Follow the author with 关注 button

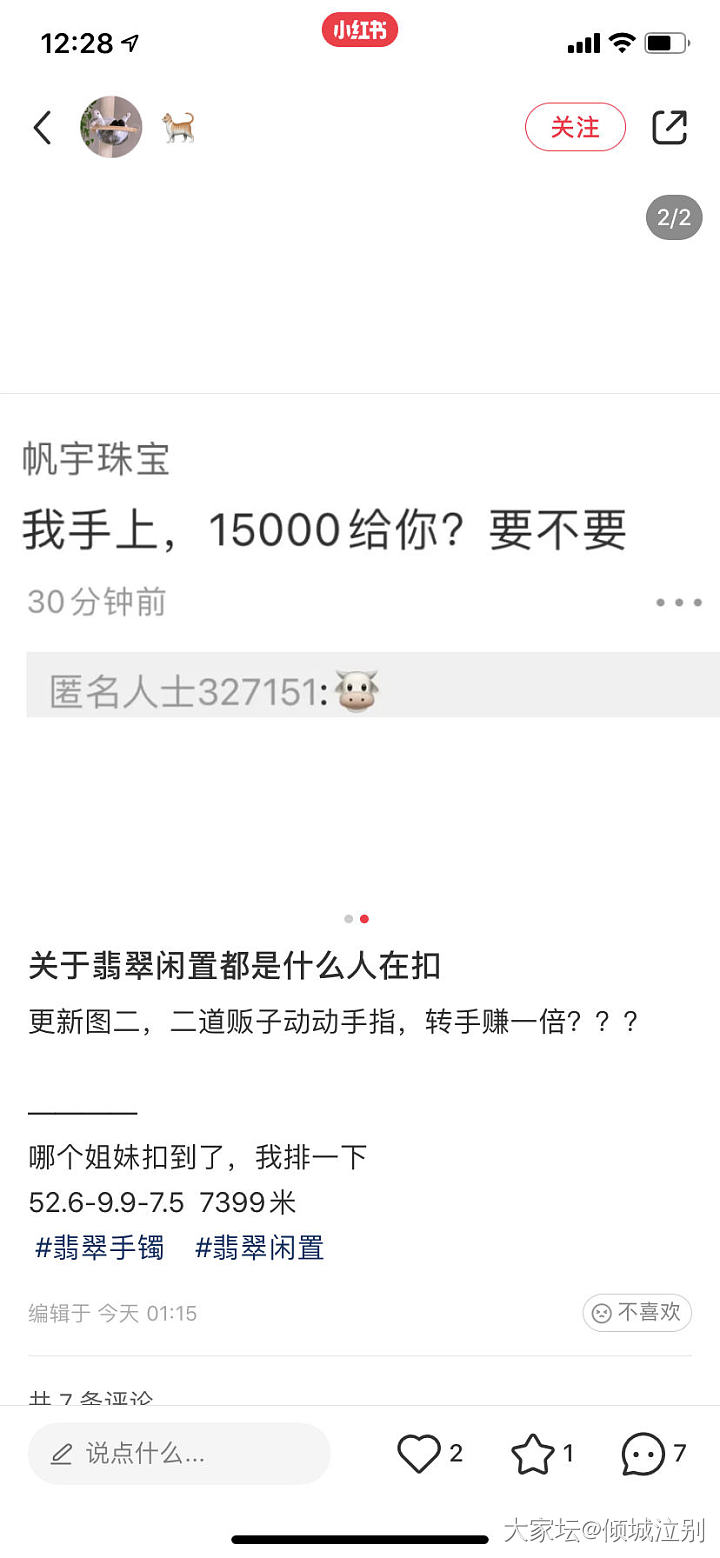pos(575,128)
